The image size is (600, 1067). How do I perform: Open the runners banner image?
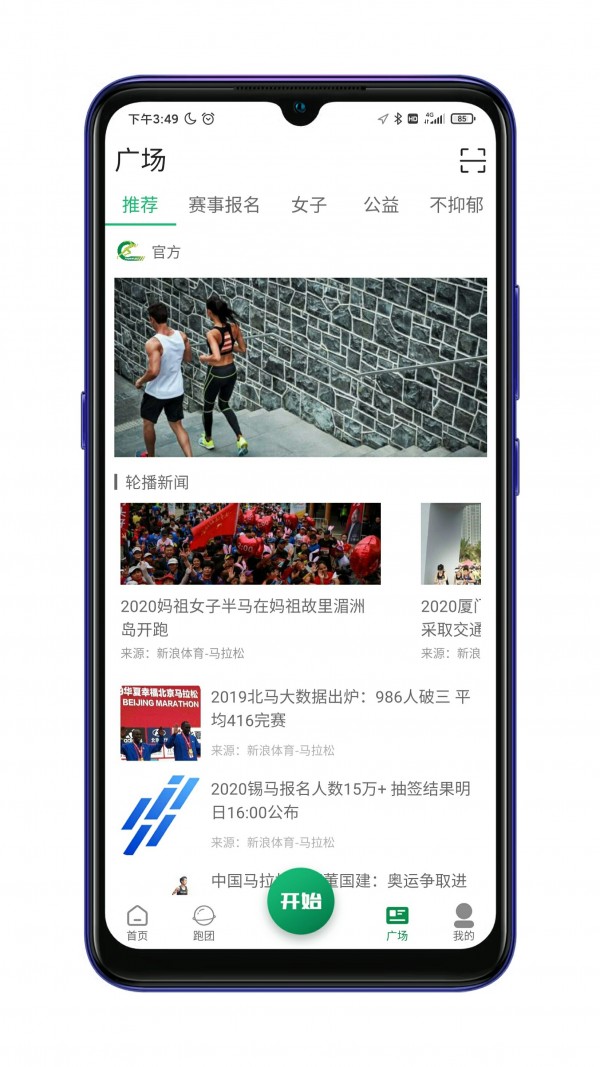click(300, 367)
